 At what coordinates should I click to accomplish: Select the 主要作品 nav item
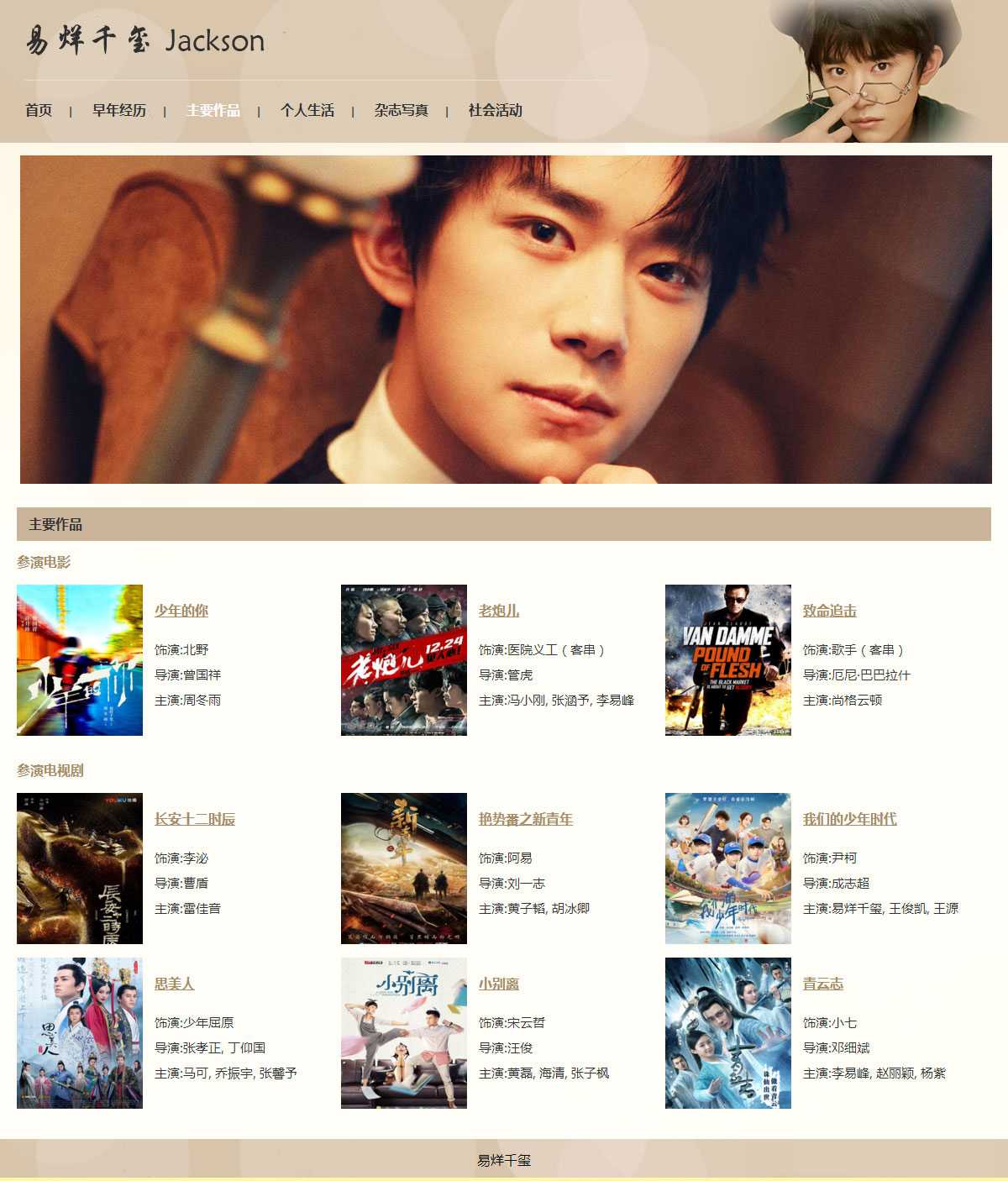click(x=213, y=110)
